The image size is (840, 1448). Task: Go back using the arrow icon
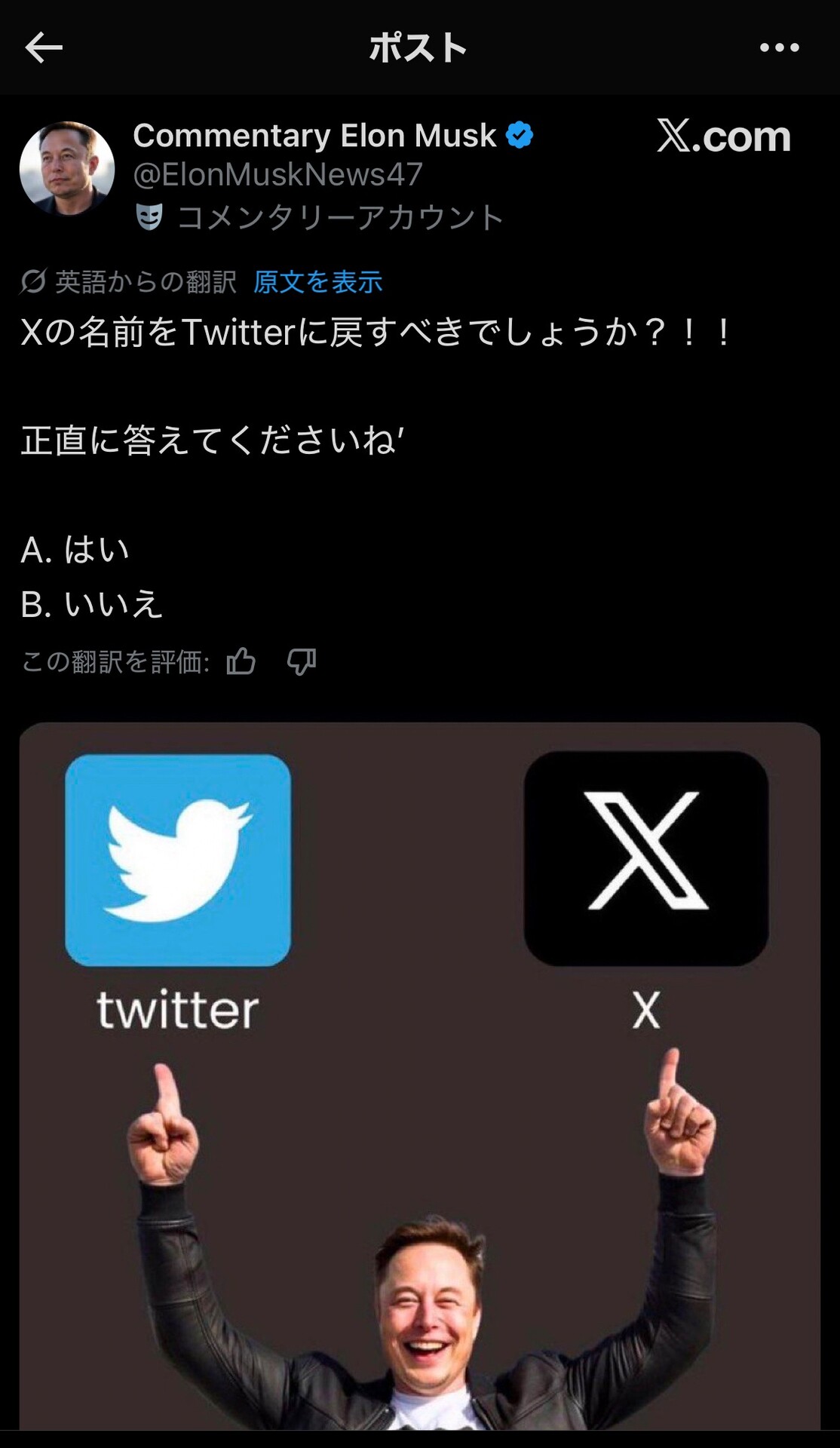click(x=43, y=48)
